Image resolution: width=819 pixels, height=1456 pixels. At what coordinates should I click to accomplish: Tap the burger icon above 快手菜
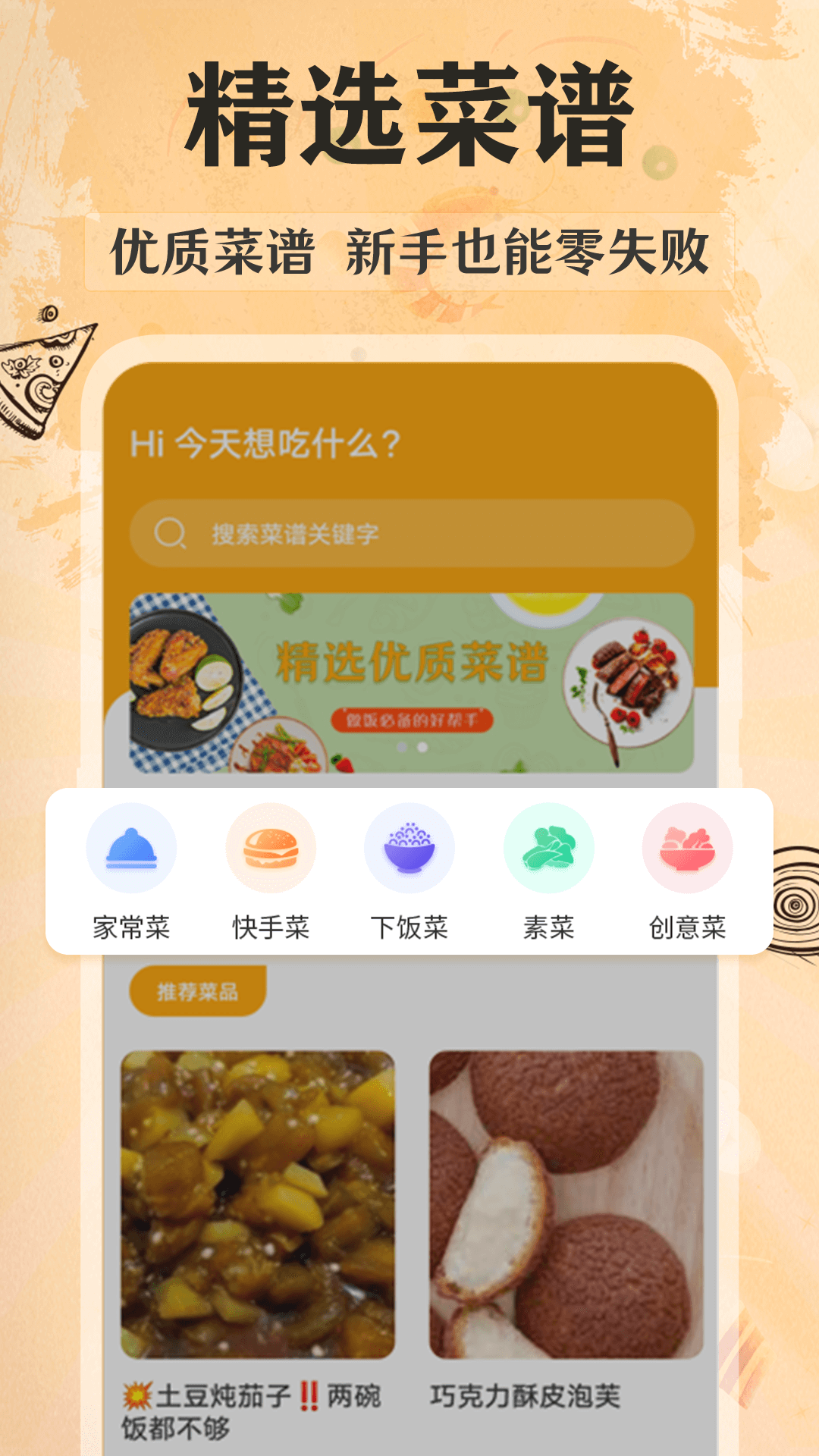pyautogui.click(x=271, y=849)
